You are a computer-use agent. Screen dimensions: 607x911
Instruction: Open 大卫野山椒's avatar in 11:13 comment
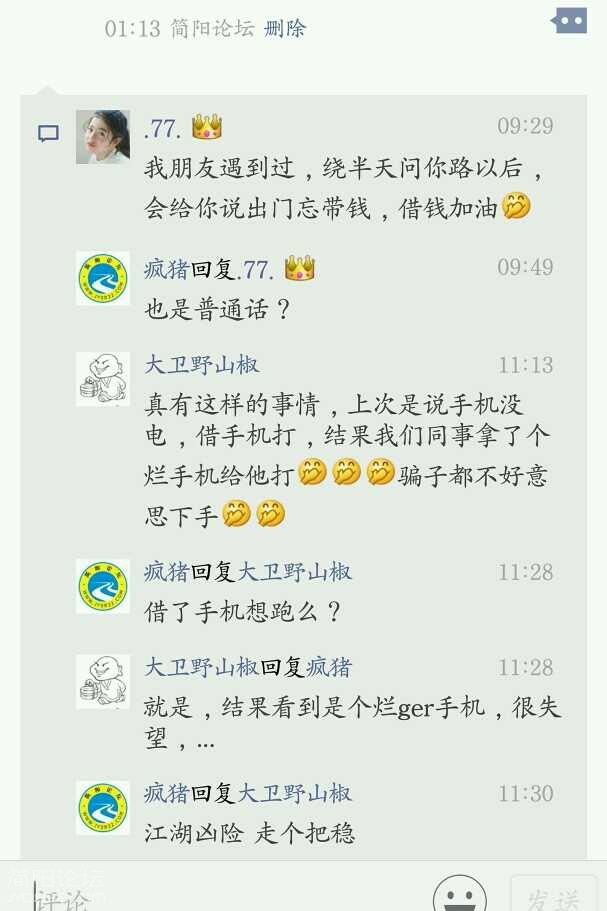(x=103, y=379)
